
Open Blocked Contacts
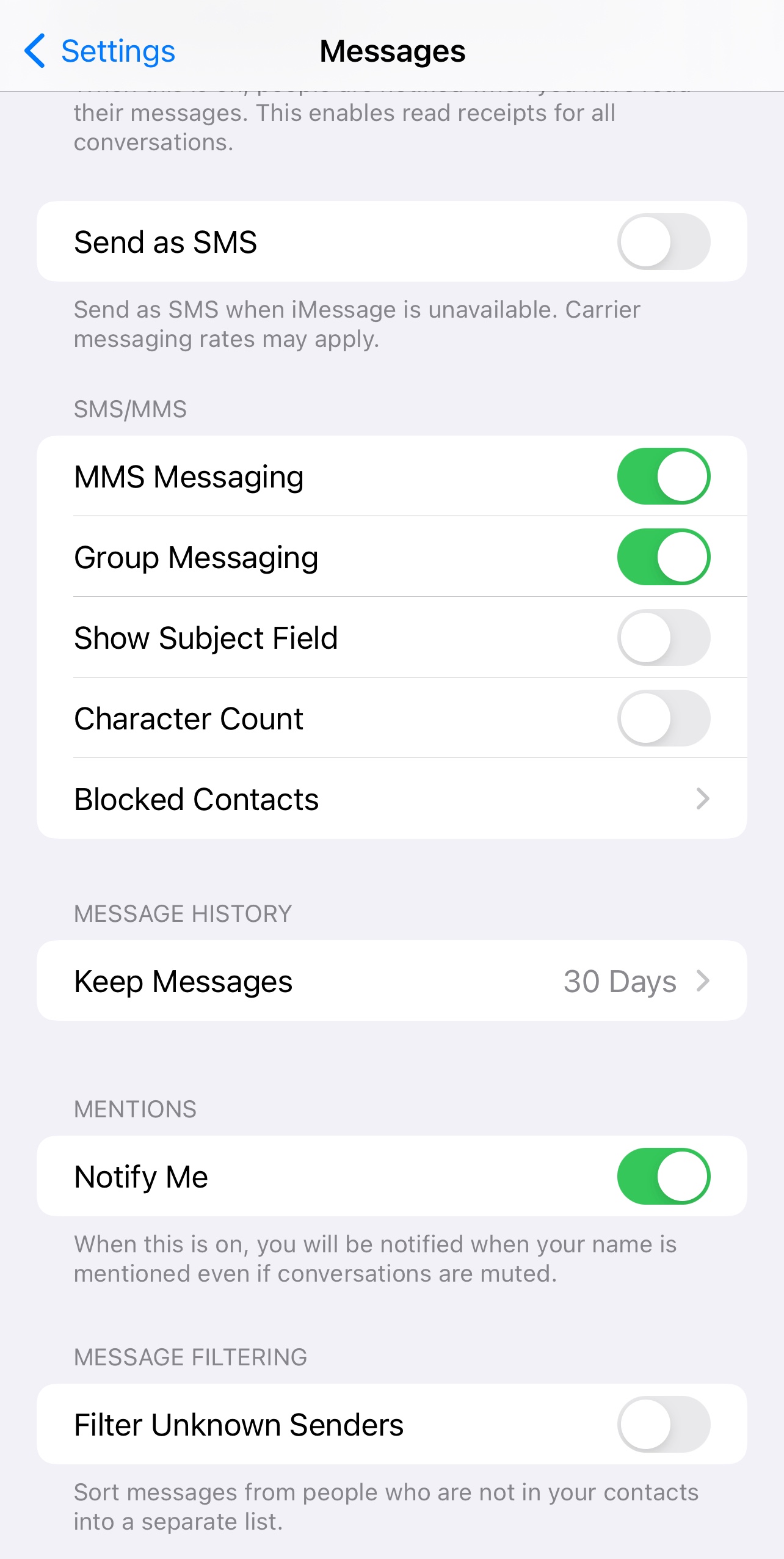click(x=391, y=799)
